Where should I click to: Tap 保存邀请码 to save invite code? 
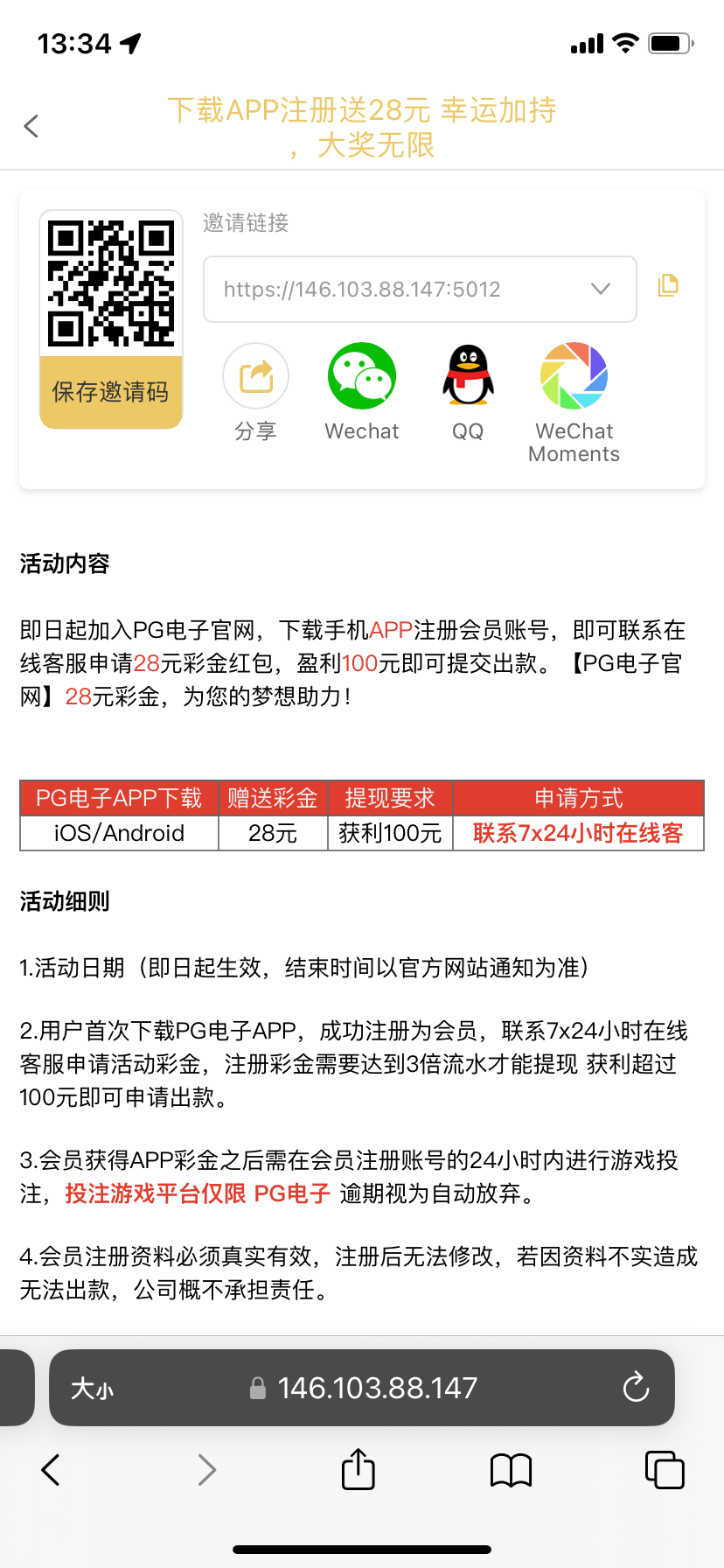coord(110,392)
